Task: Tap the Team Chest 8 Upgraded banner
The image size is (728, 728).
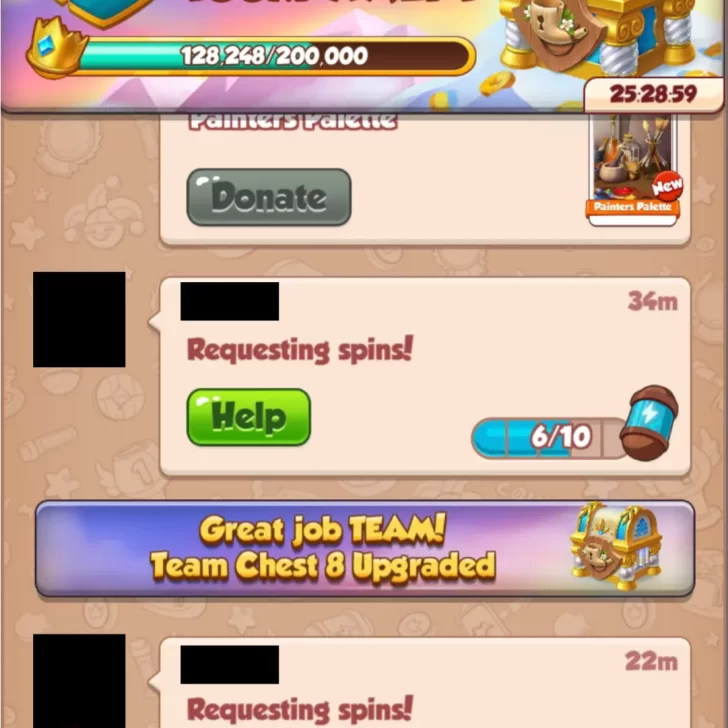Action: (364, 549)
